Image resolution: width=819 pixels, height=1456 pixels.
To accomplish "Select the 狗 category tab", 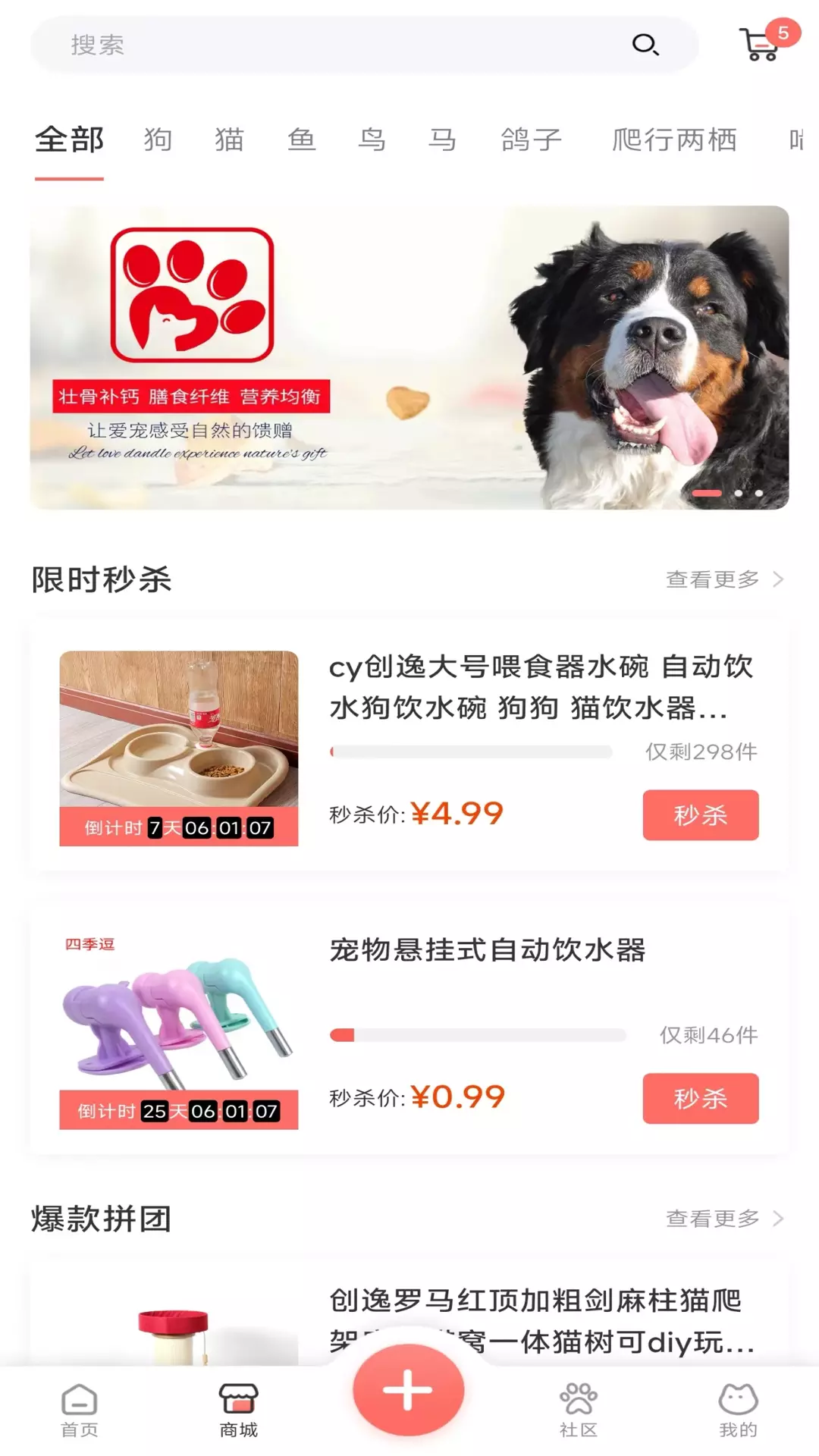I will [x=158, y=140].
